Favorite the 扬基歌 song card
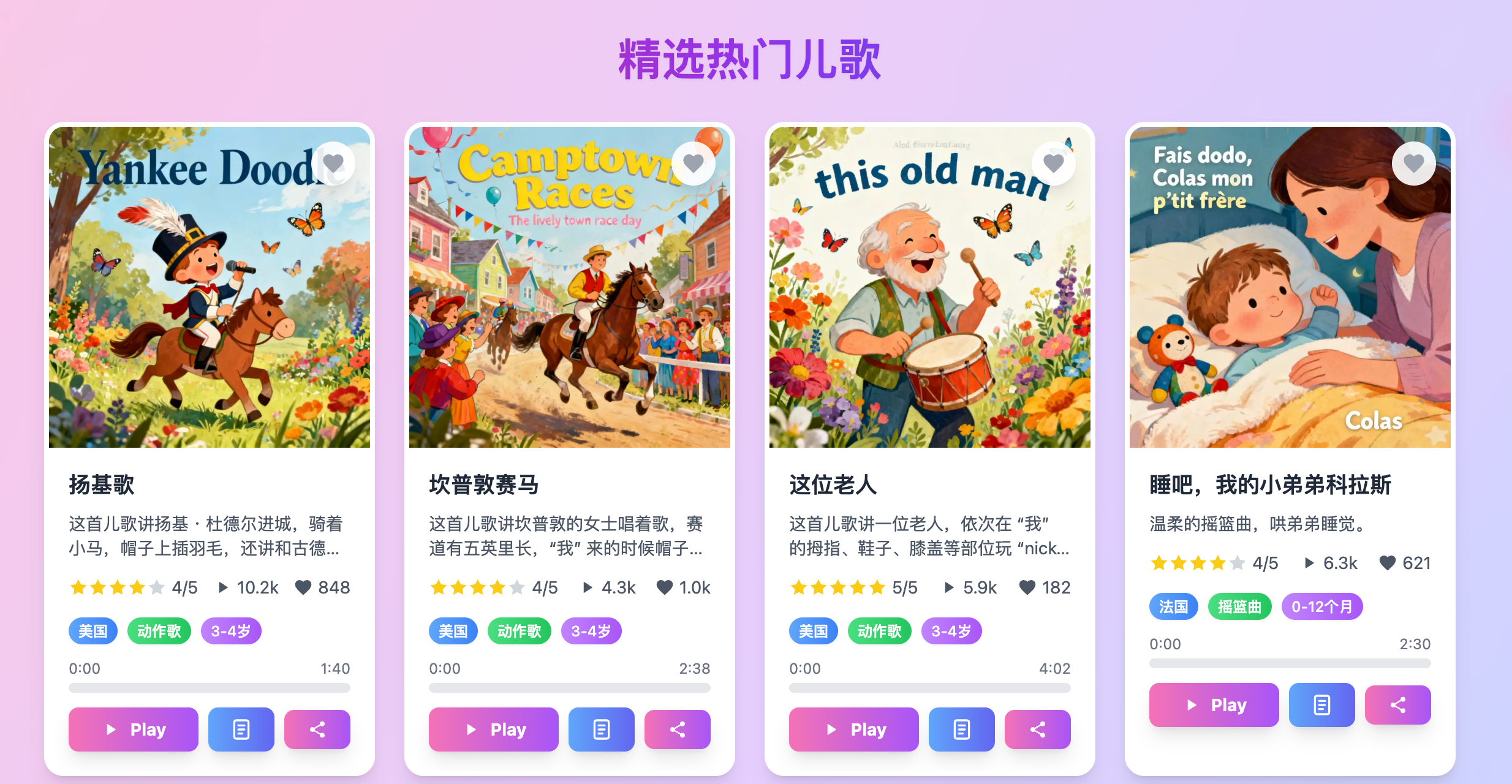This screenshot has height=784, width=1512. tap(333, 164)
